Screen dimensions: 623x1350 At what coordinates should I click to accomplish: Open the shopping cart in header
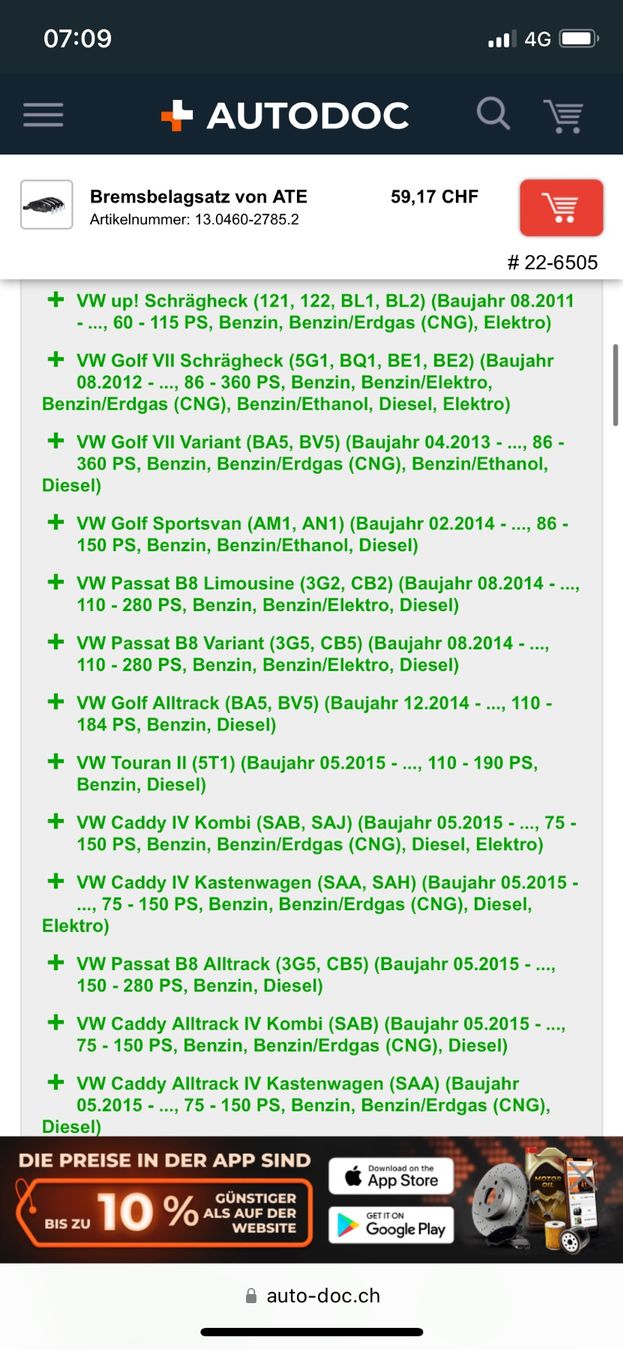click(563, 116)
